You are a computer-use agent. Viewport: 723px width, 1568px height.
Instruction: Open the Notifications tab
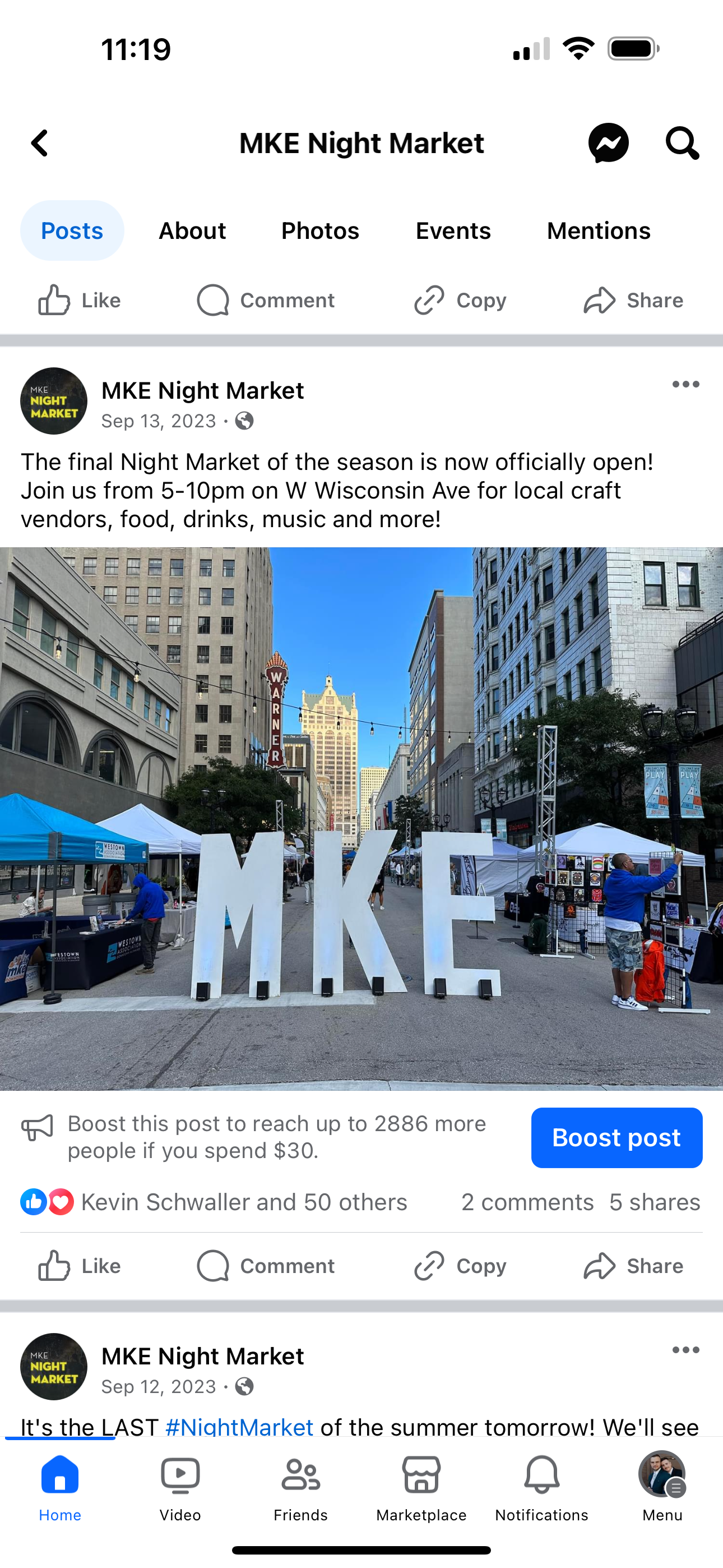click(541, 1488)
